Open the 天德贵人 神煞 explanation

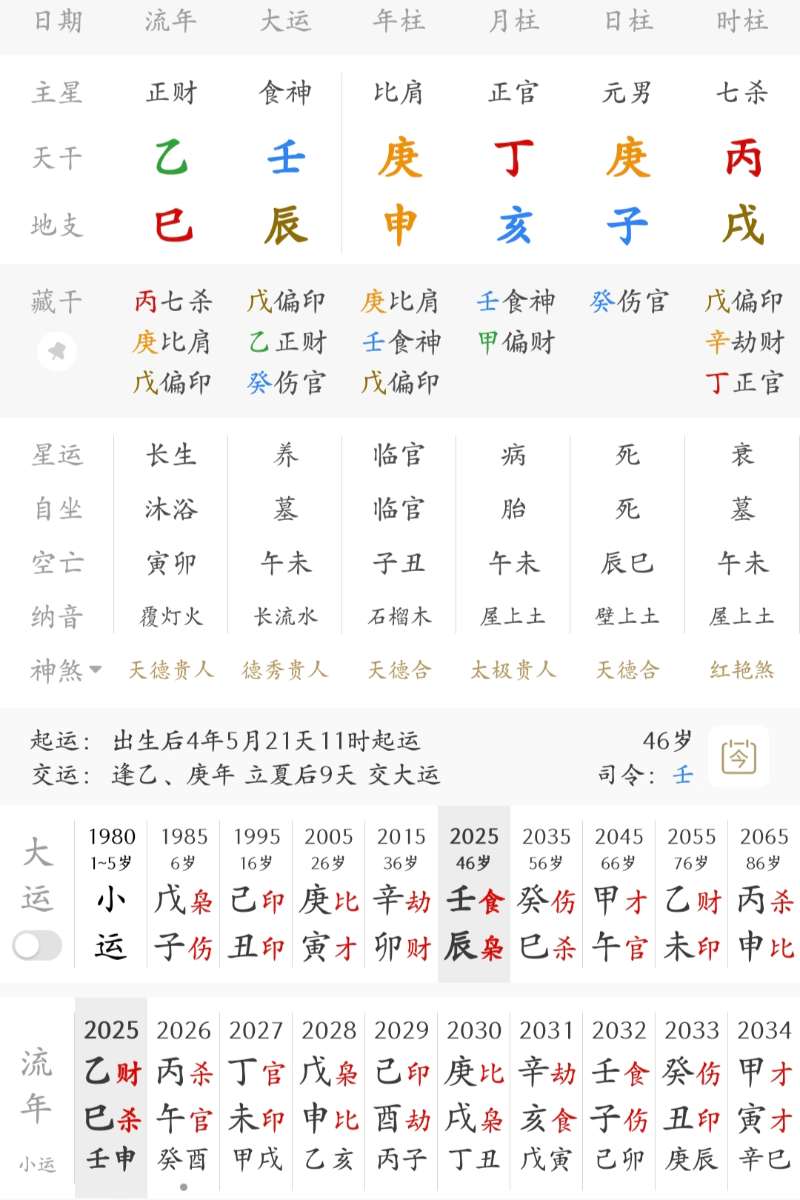(171, 670)
